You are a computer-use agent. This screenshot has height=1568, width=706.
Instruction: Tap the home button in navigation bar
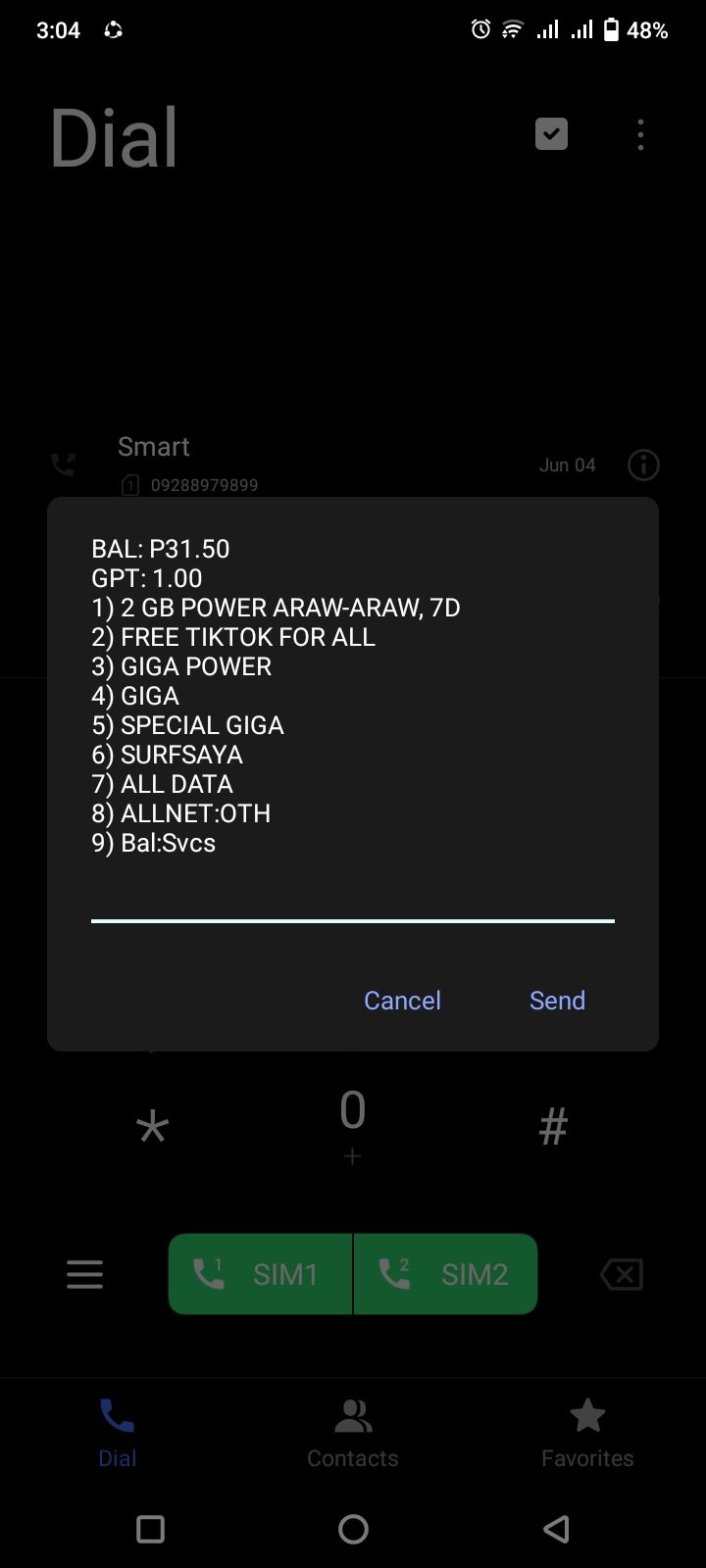click(x=353, y=1529)
